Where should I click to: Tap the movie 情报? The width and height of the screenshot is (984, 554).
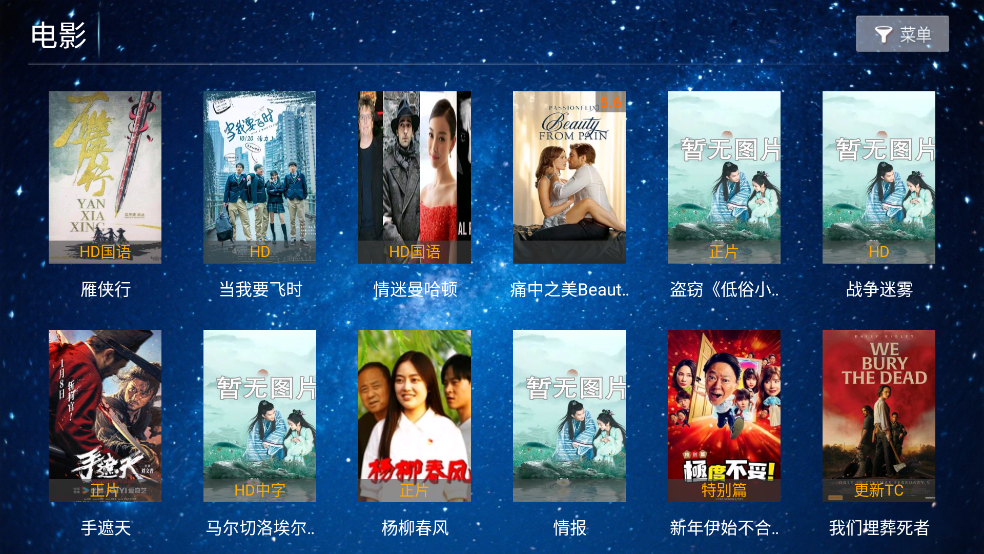pos(569,416)
